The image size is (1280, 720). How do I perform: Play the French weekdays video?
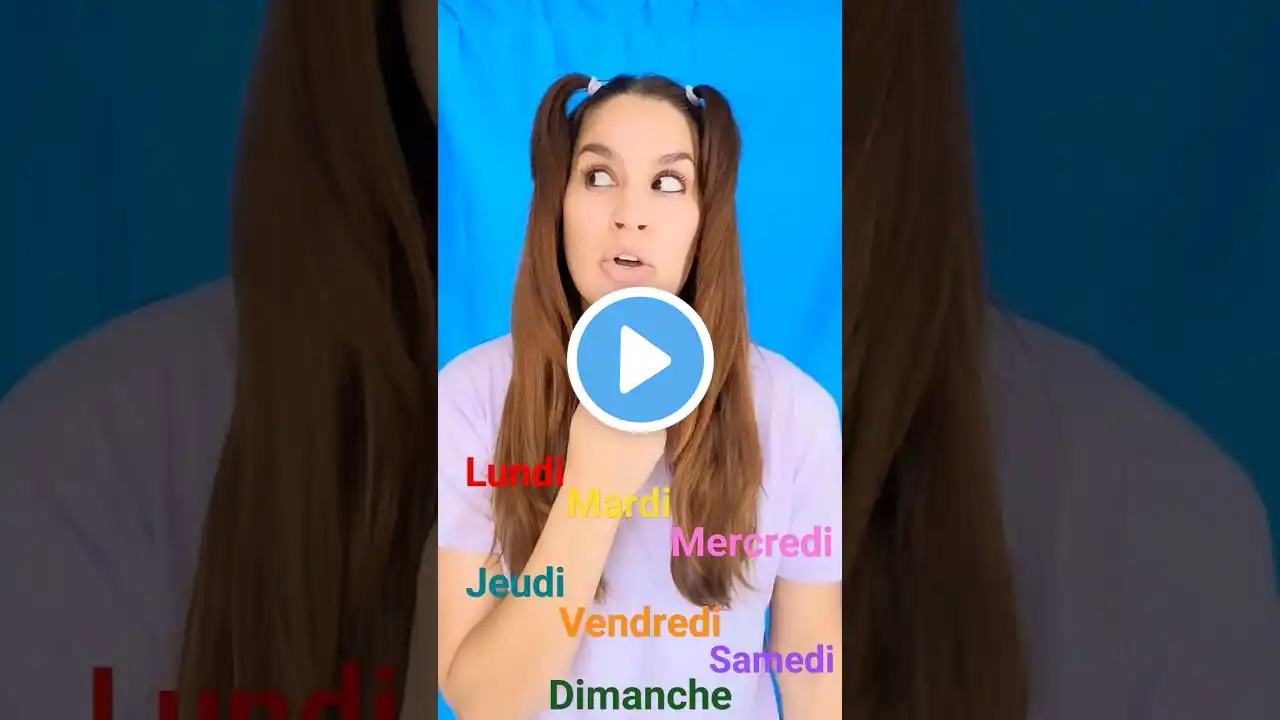(640, 360)
